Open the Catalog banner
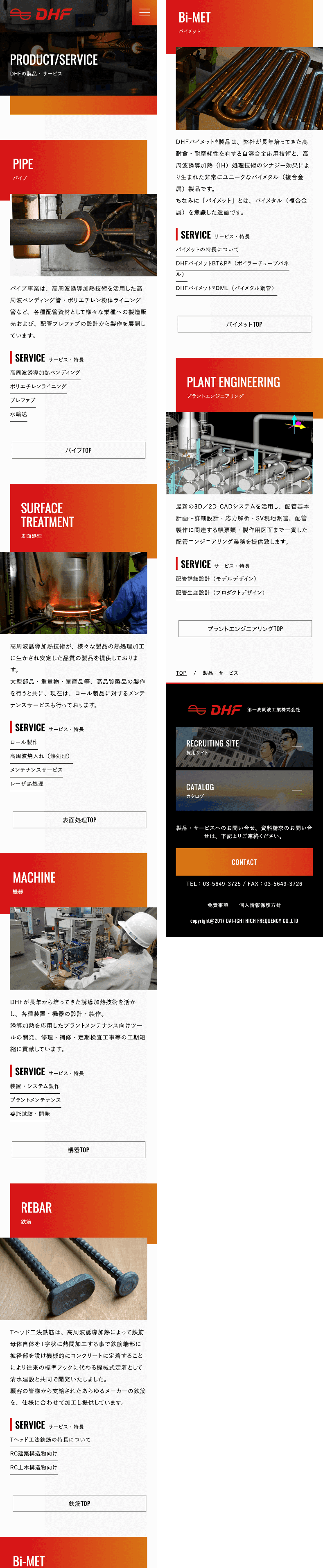Viewport: 323px width, 1568px height. (244, 791)
